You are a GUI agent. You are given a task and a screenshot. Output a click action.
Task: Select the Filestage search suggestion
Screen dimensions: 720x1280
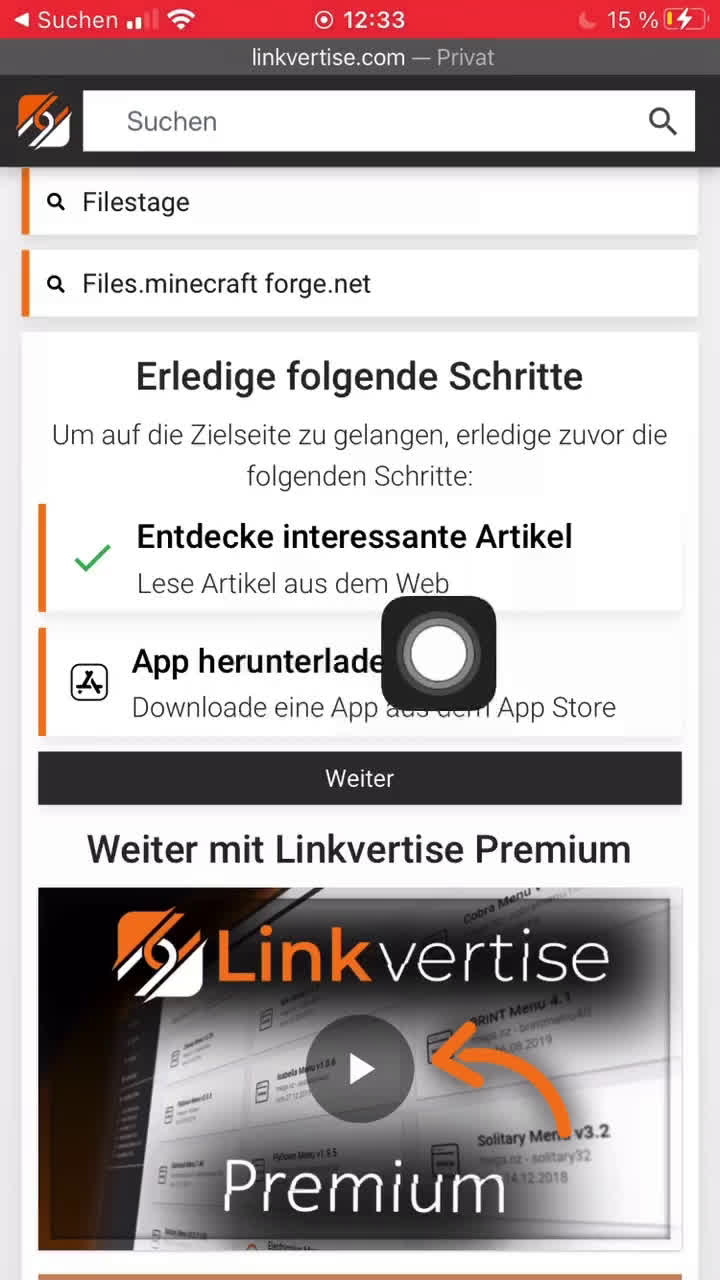(x=135, y=201)
